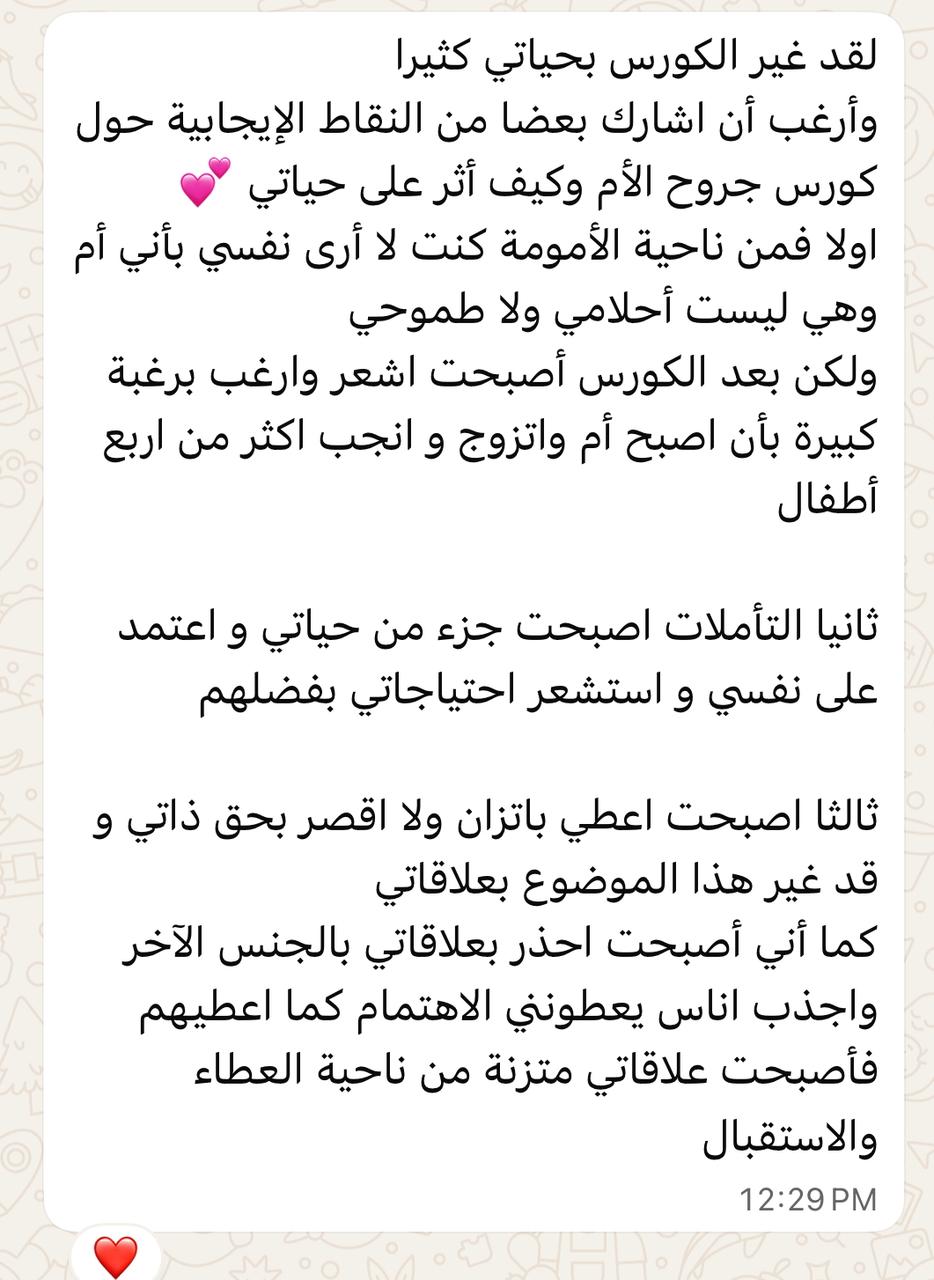
Task: Open the red heart reaction details
Action: click(x=114, y=1255)
